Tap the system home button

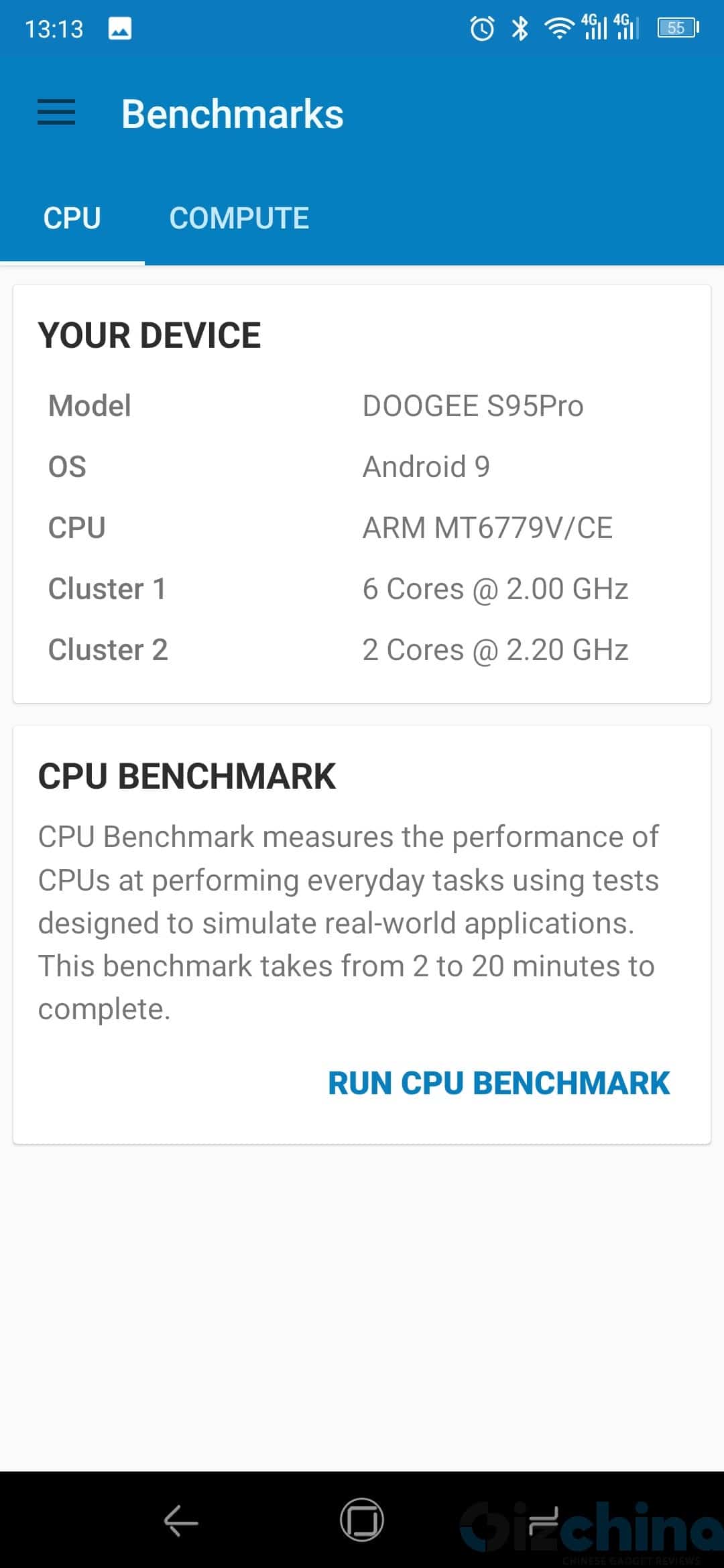(362, 1520)
